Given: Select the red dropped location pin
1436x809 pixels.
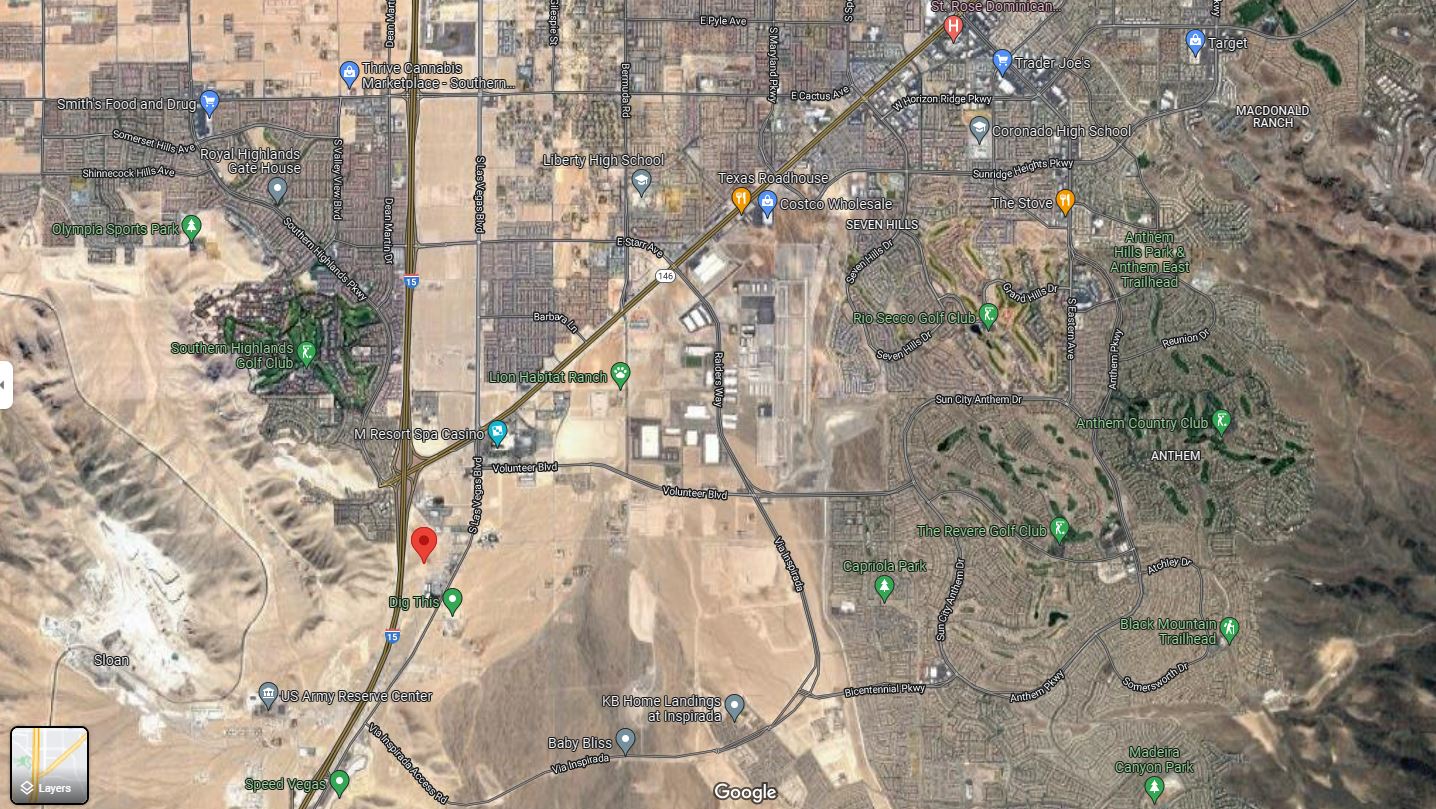Looking at the screenshot, I should 424,543.
